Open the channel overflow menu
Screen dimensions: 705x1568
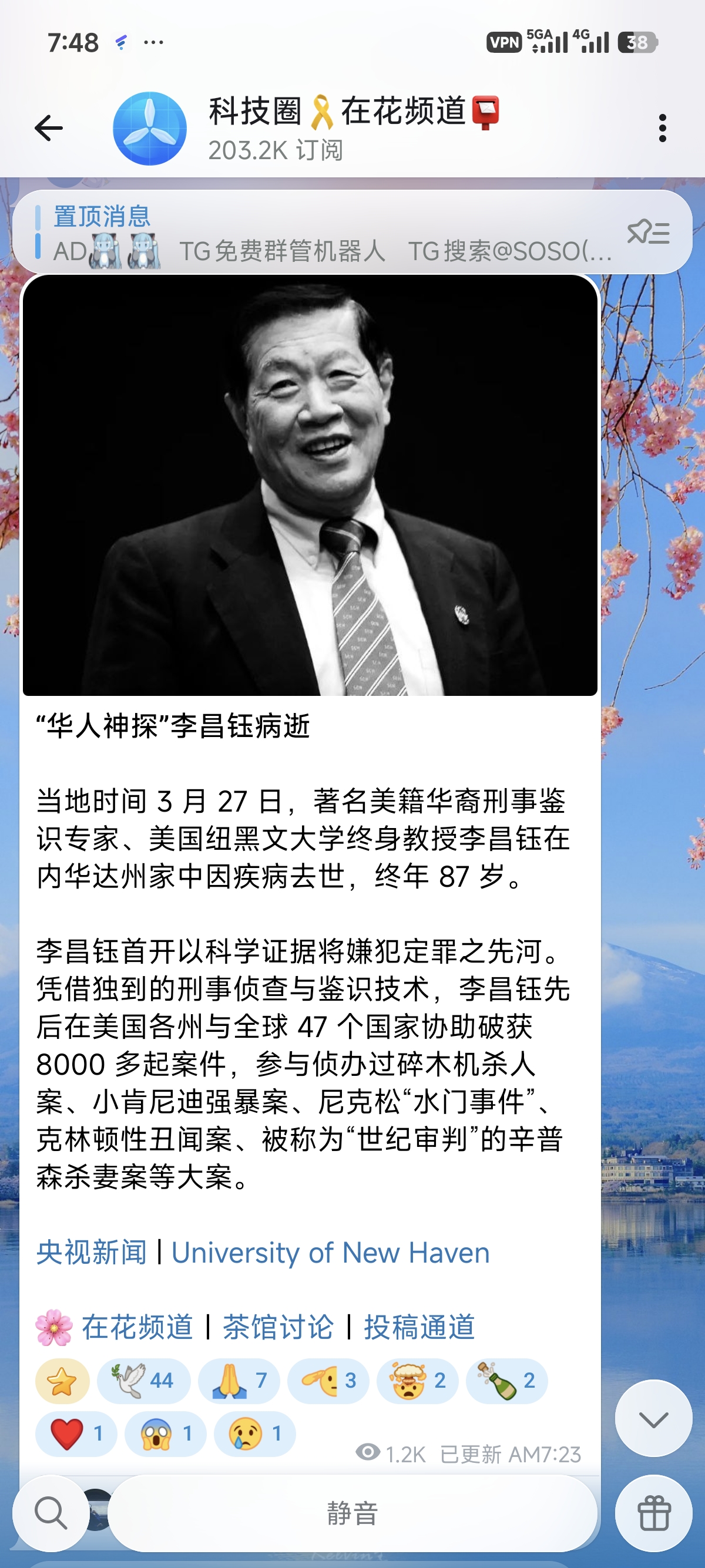(662, 128)
